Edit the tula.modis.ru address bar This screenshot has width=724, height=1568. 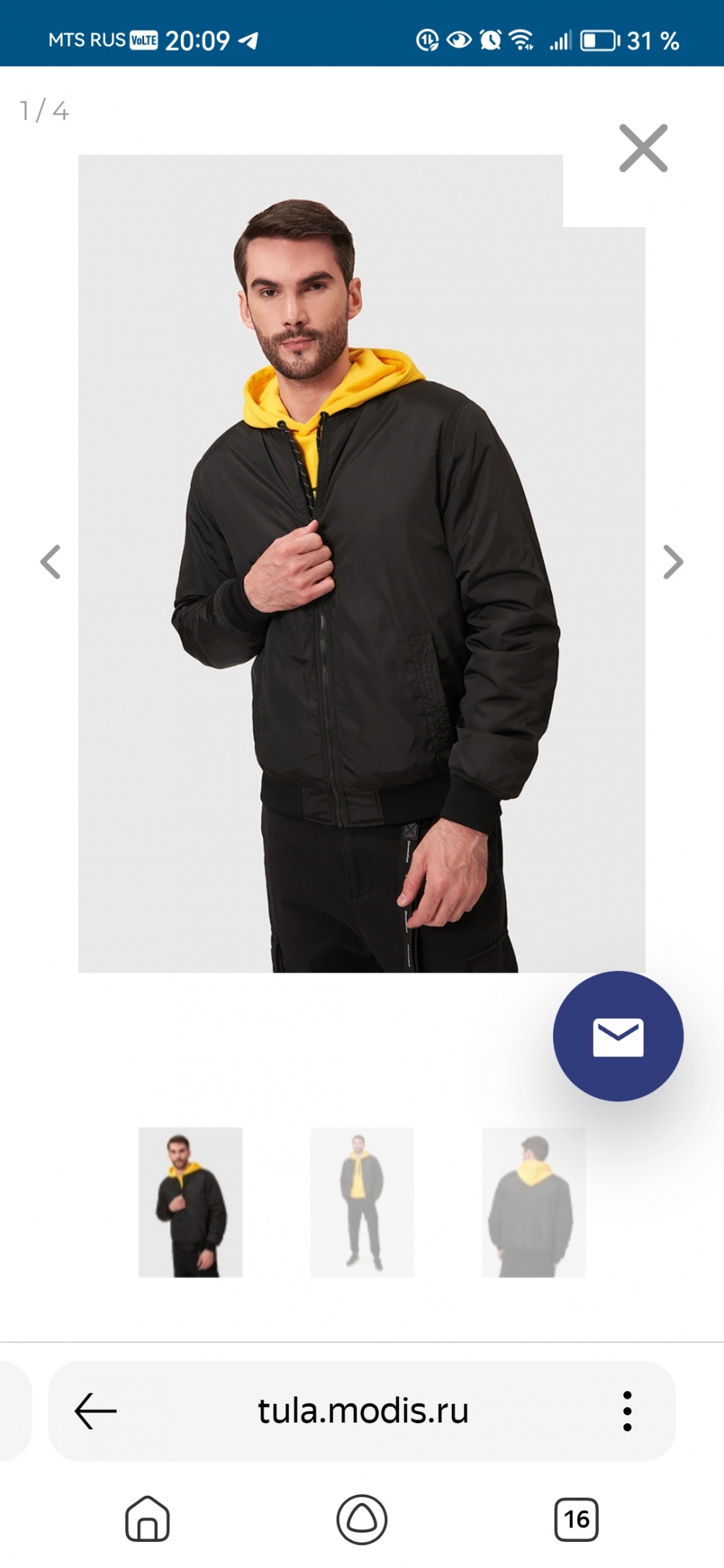[363, 1411]
